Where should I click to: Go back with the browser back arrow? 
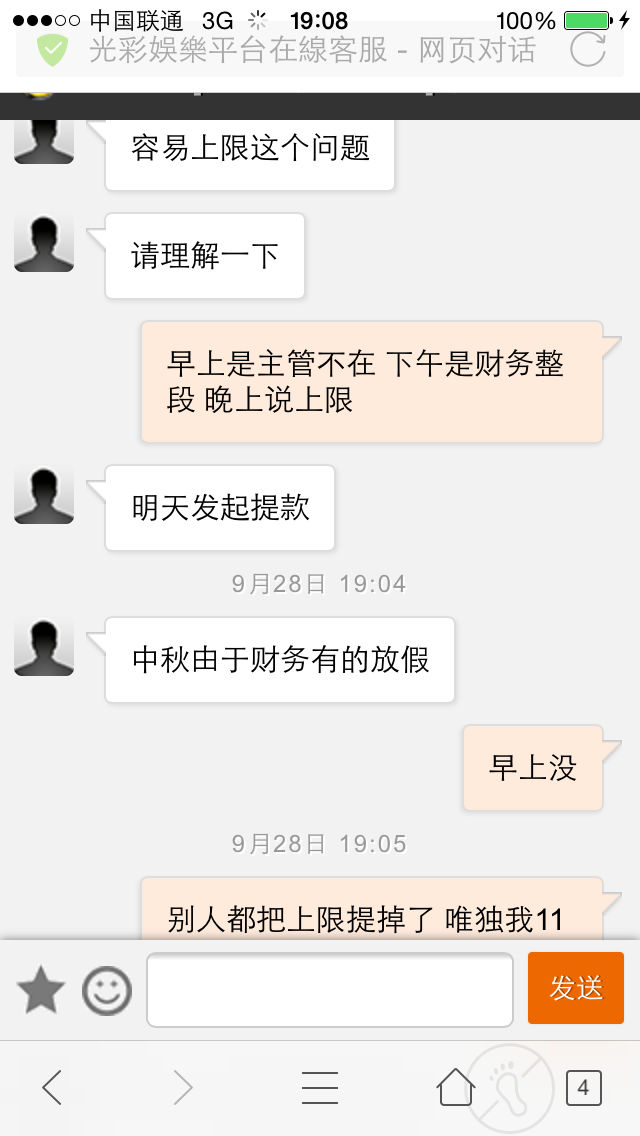pyautogui.click(x=52, y=1087)
